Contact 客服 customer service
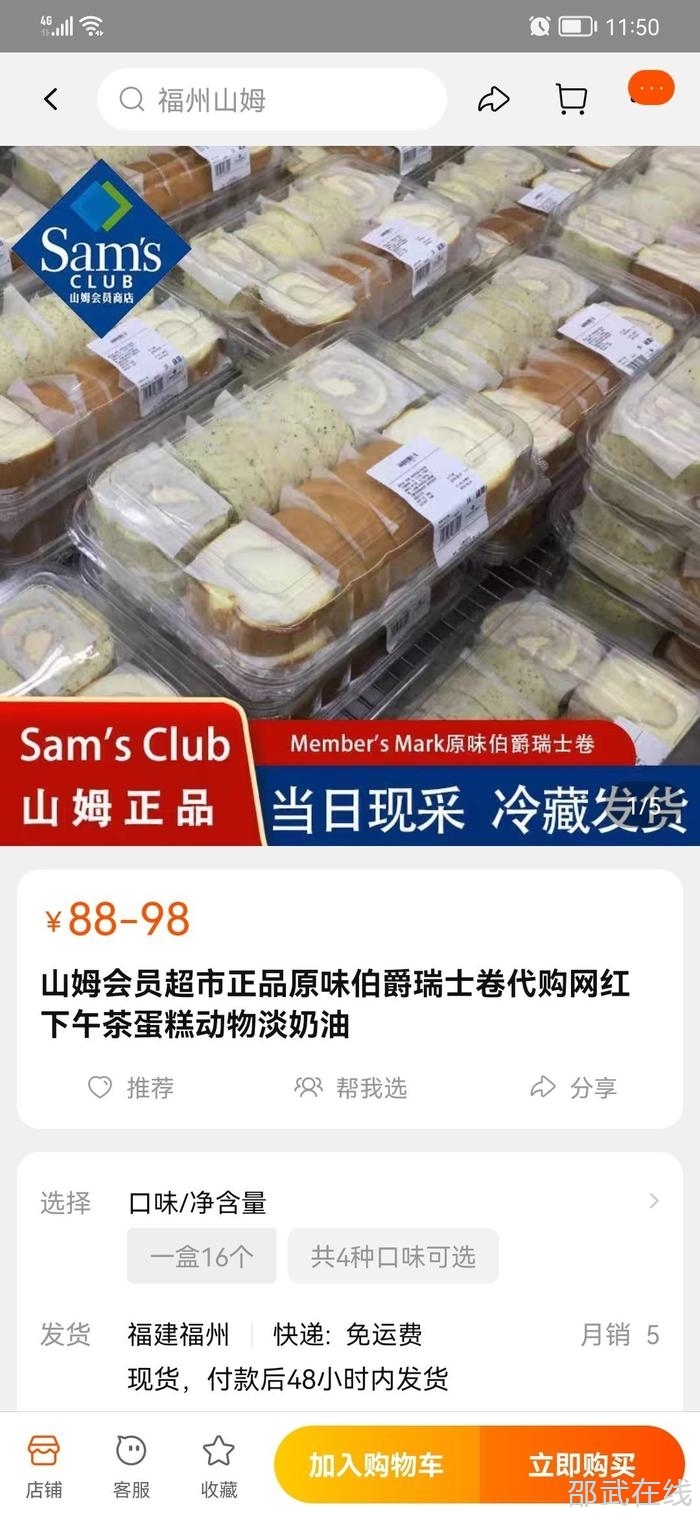 (x=131, y=1464)
